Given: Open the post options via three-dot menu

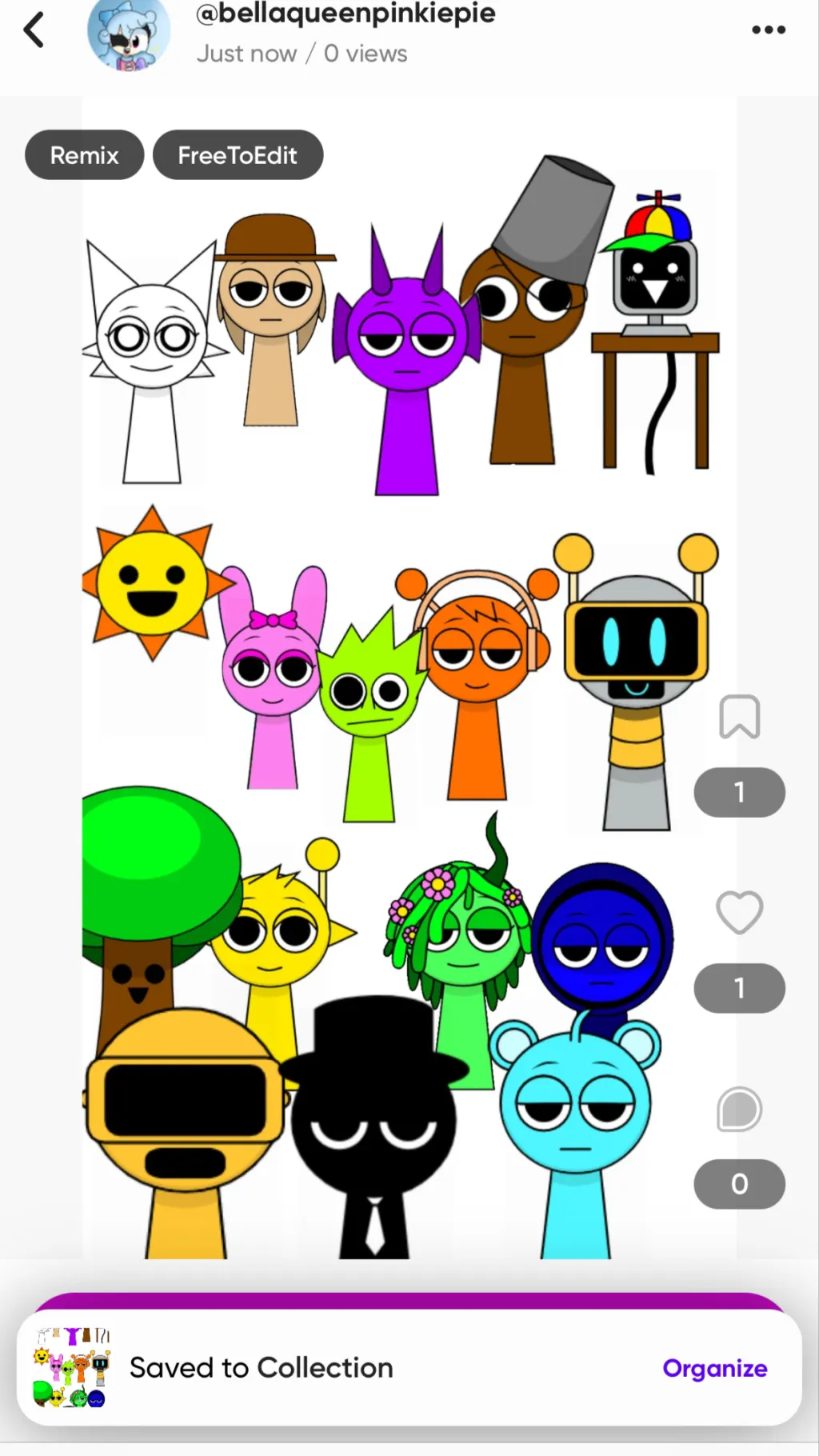Looking at the screenshot, I should point(768,30).
